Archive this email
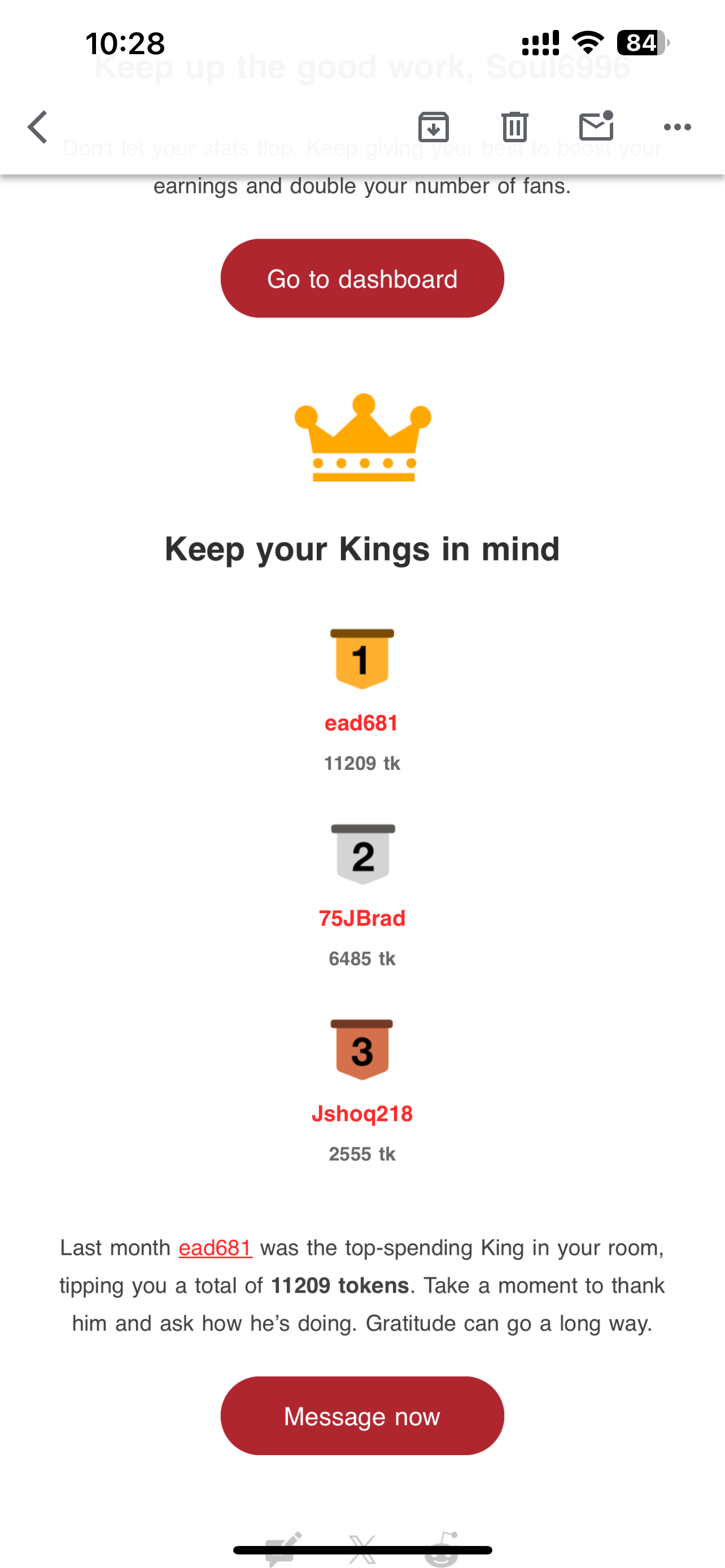Viewport: 725px width, 1568px height. point(434,127)
